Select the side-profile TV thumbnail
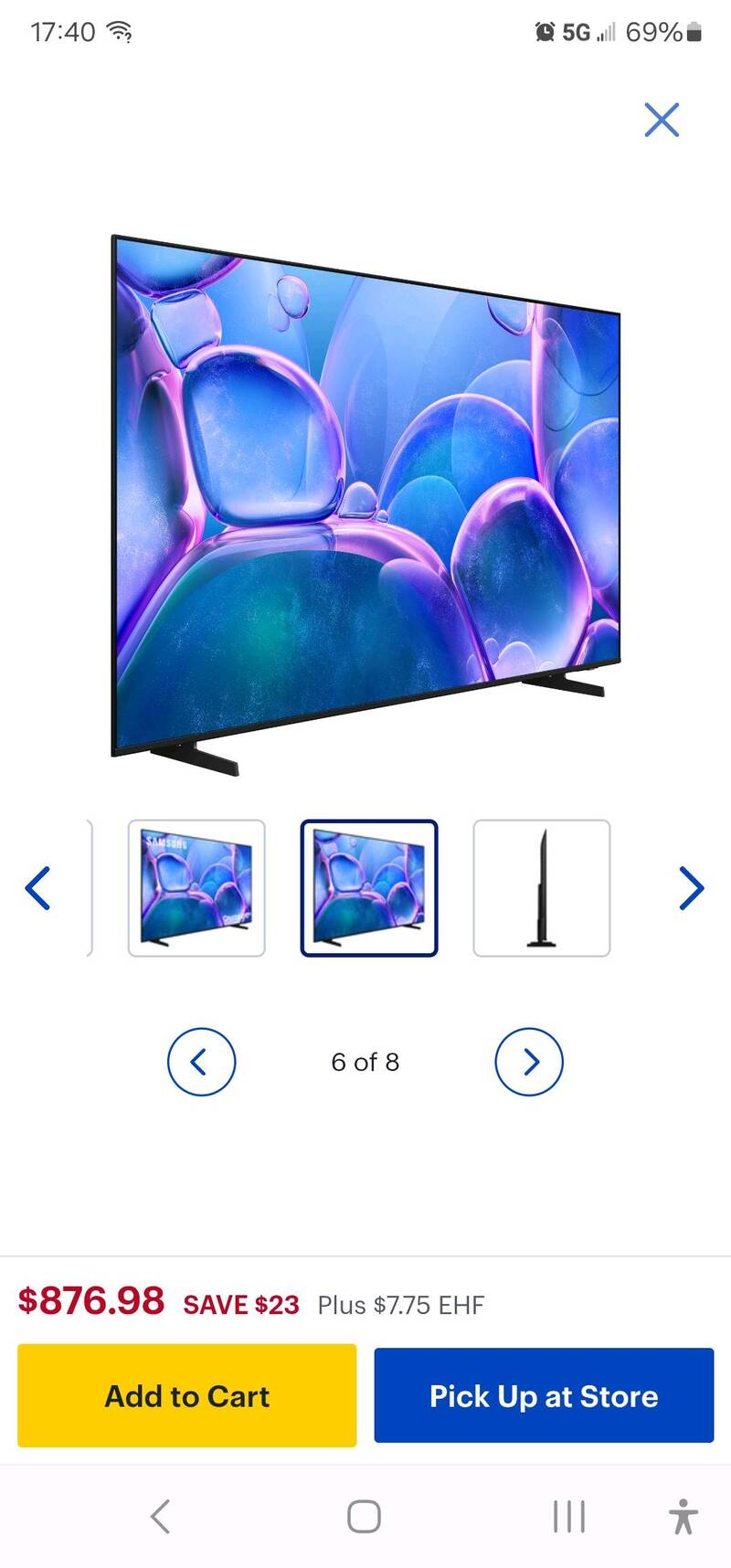Image resolution: width=731 pixels, height=1568 pixels. tap(542, 888)
